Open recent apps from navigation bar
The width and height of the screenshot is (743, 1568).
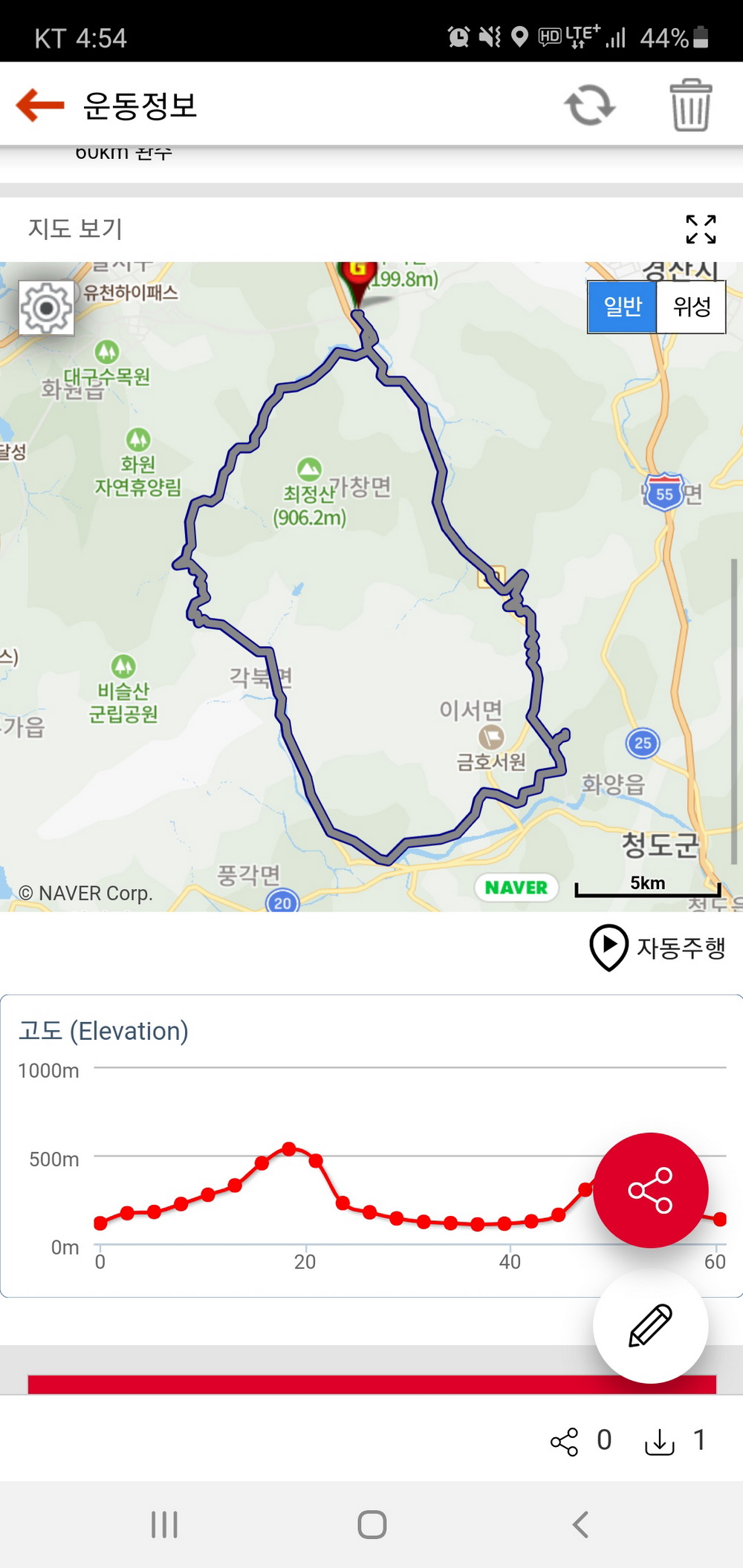click(164, 1525)
